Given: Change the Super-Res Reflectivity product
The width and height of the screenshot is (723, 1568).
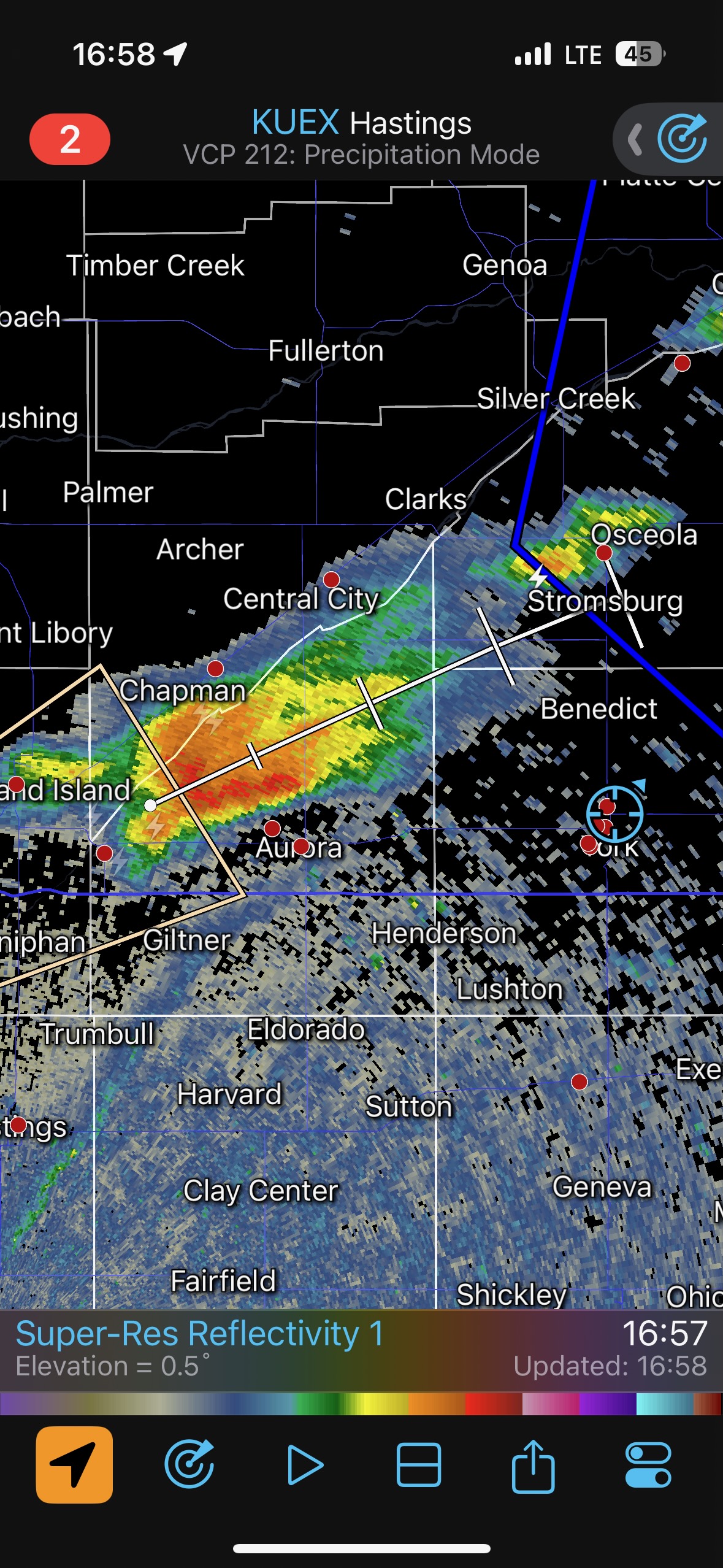Looking at the screenshot, I should (199, 1335).
